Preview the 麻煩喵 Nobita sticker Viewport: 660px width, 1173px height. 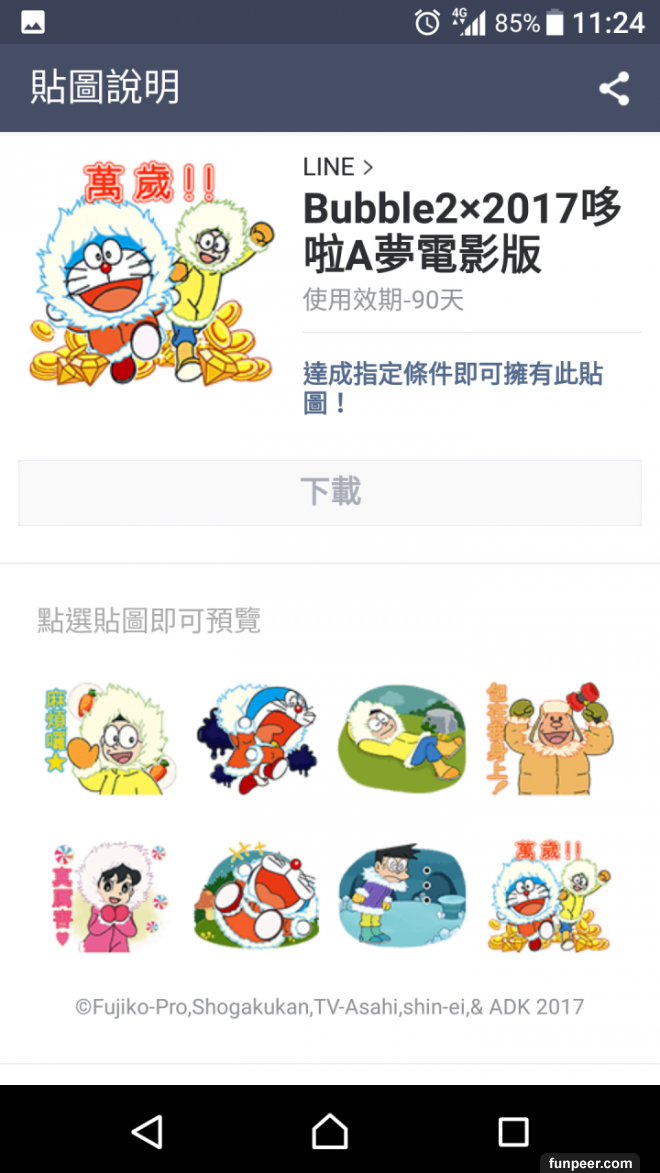[107, 740]
